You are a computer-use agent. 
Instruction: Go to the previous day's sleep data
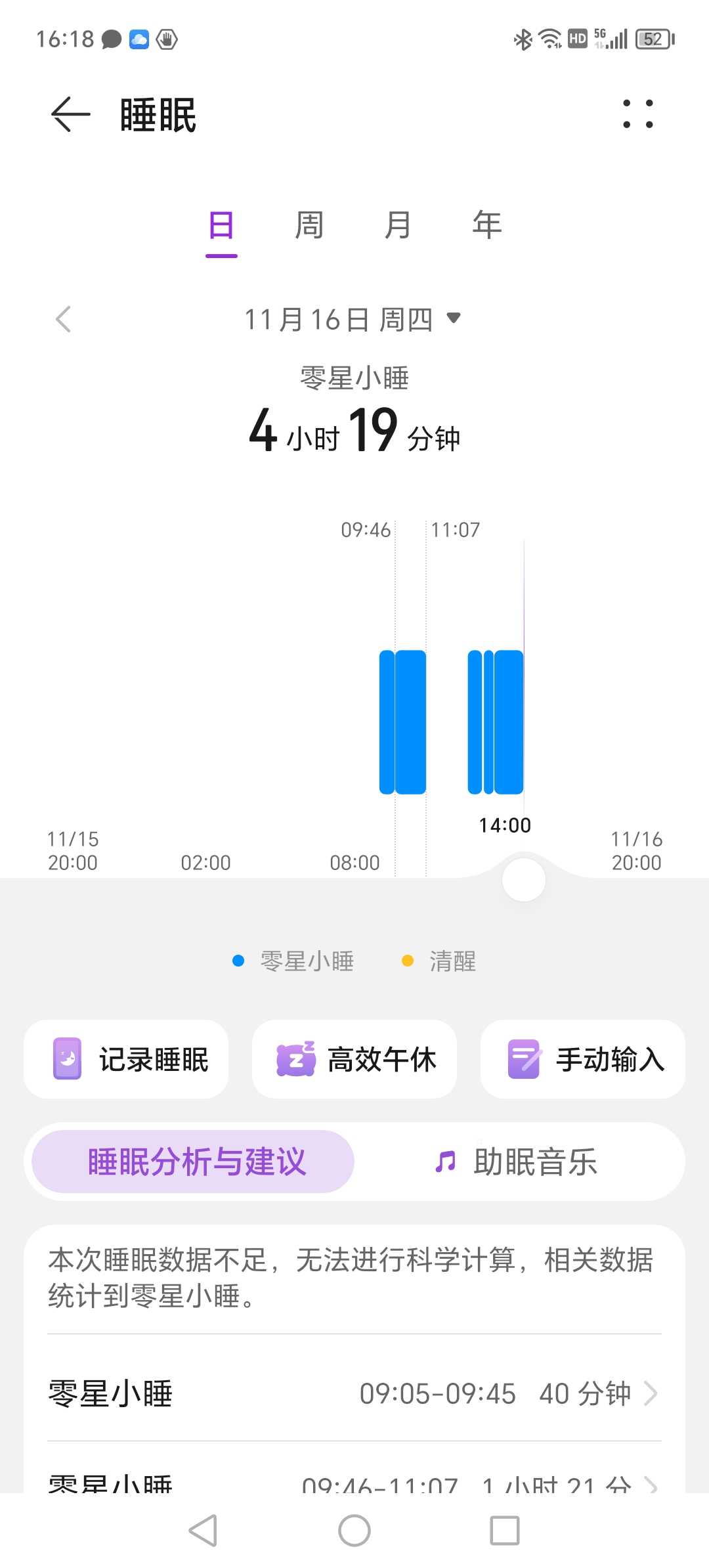tap(64, 320)
